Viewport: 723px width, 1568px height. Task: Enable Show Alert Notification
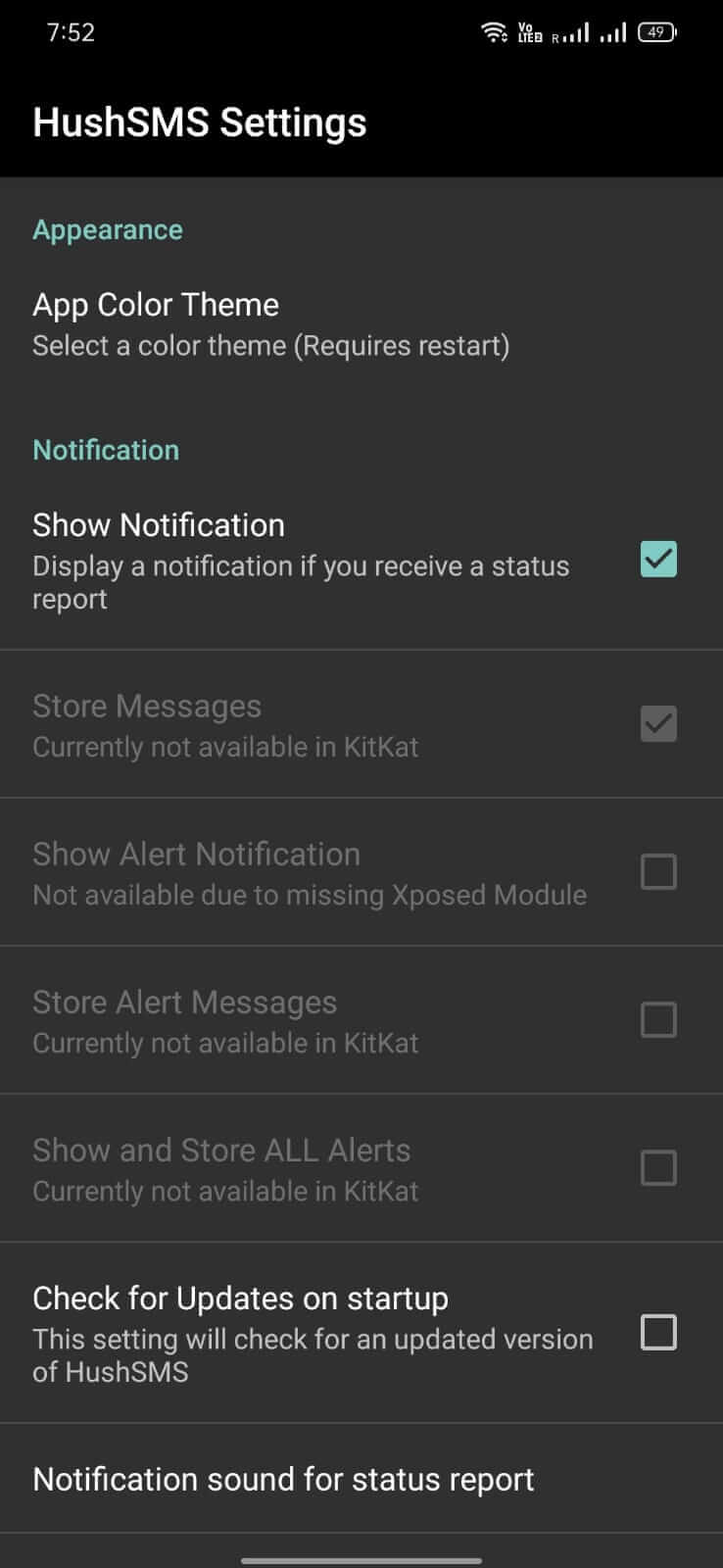click(657, 871)
